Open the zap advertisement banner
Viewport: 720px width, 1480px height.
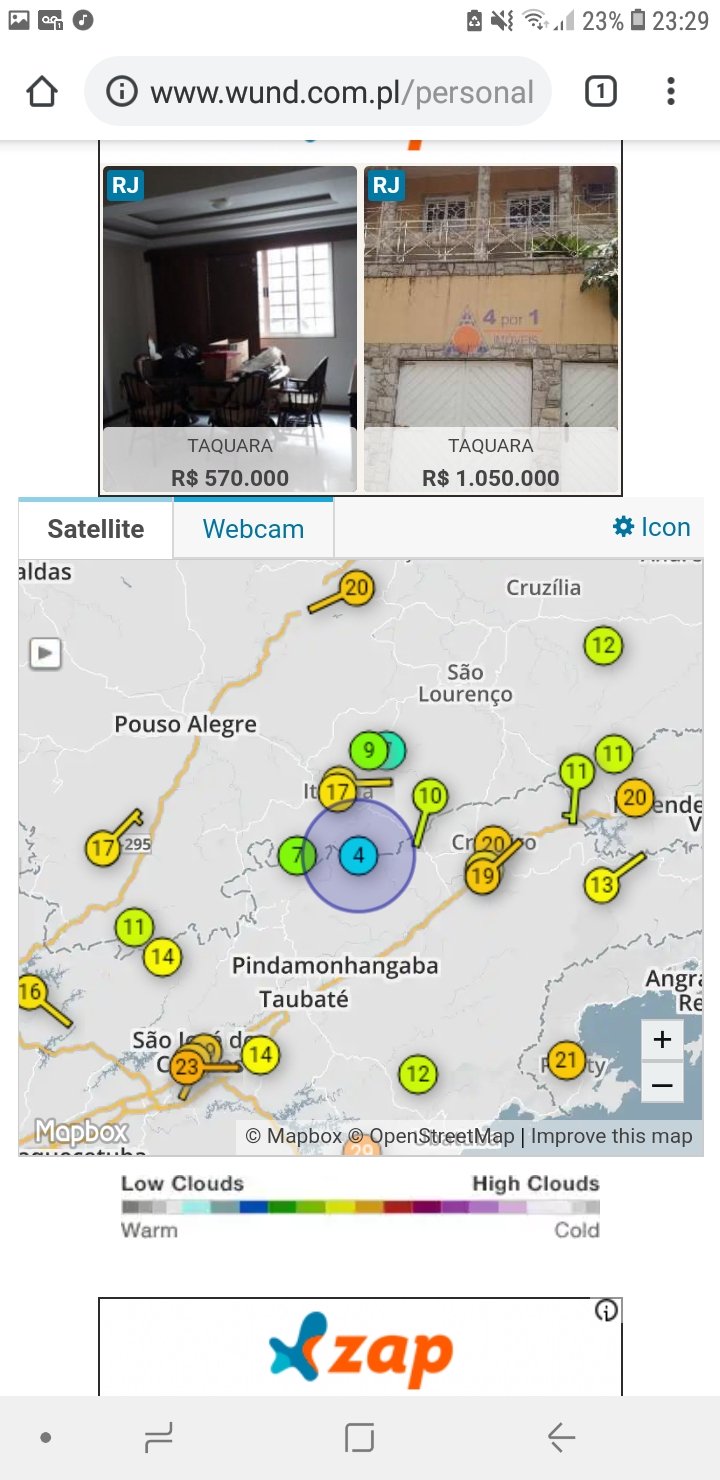(360, 1347)
